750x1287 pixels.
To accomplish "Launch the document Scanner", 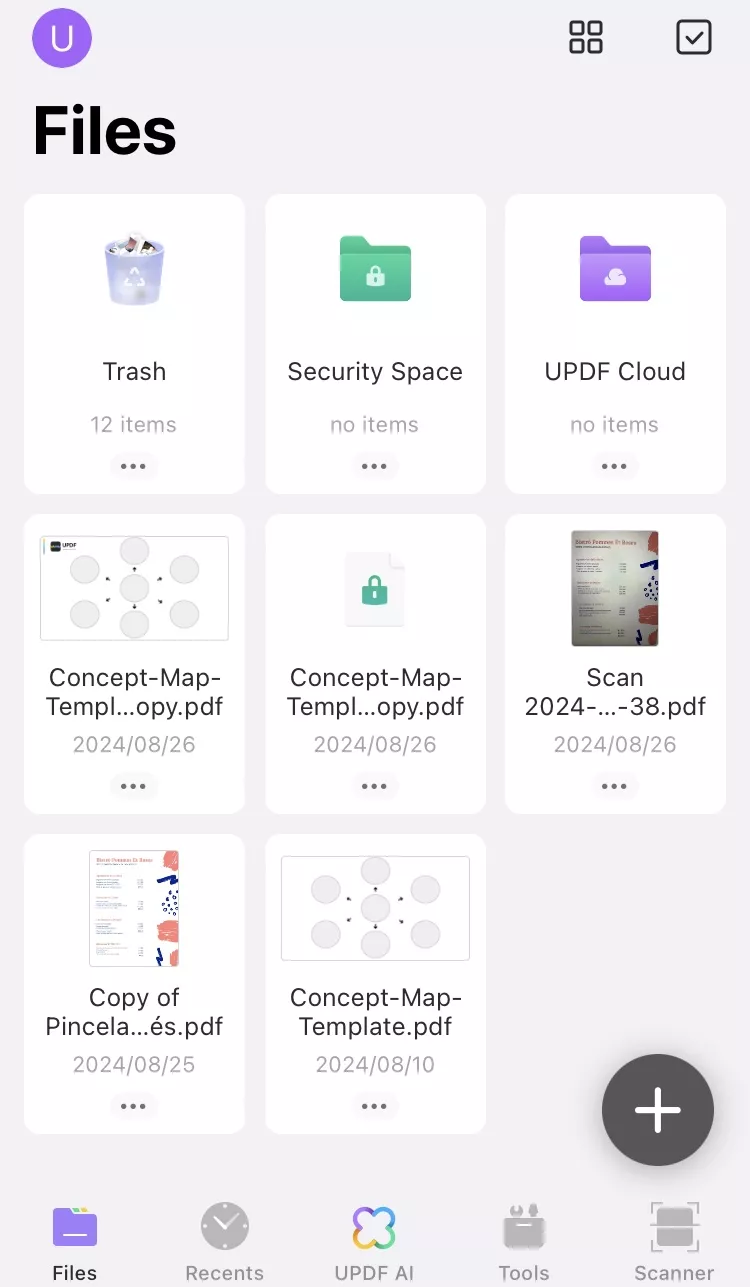I will pos(673,1240).
